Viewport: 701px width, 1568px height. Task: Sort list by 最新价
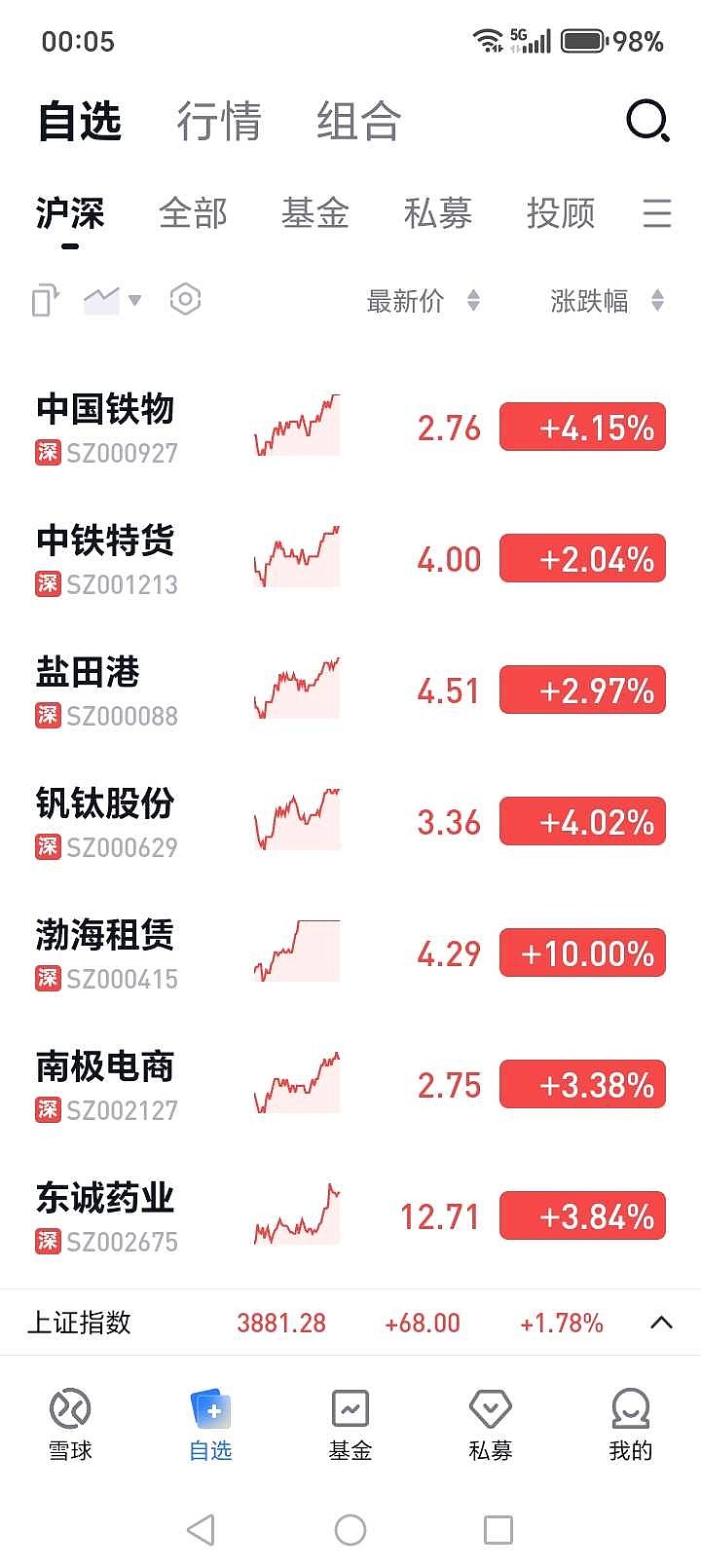tap(423, 301)
